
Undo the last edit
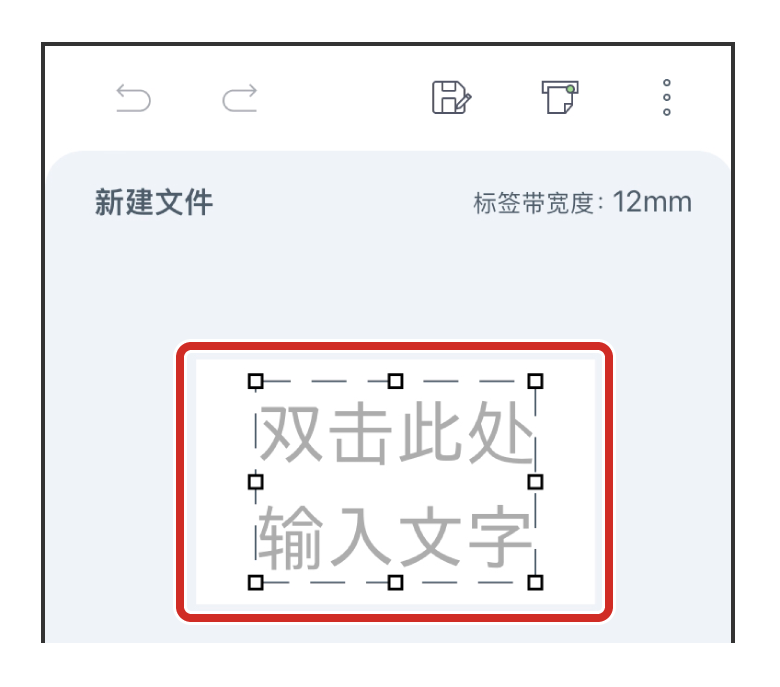point(133,98)
